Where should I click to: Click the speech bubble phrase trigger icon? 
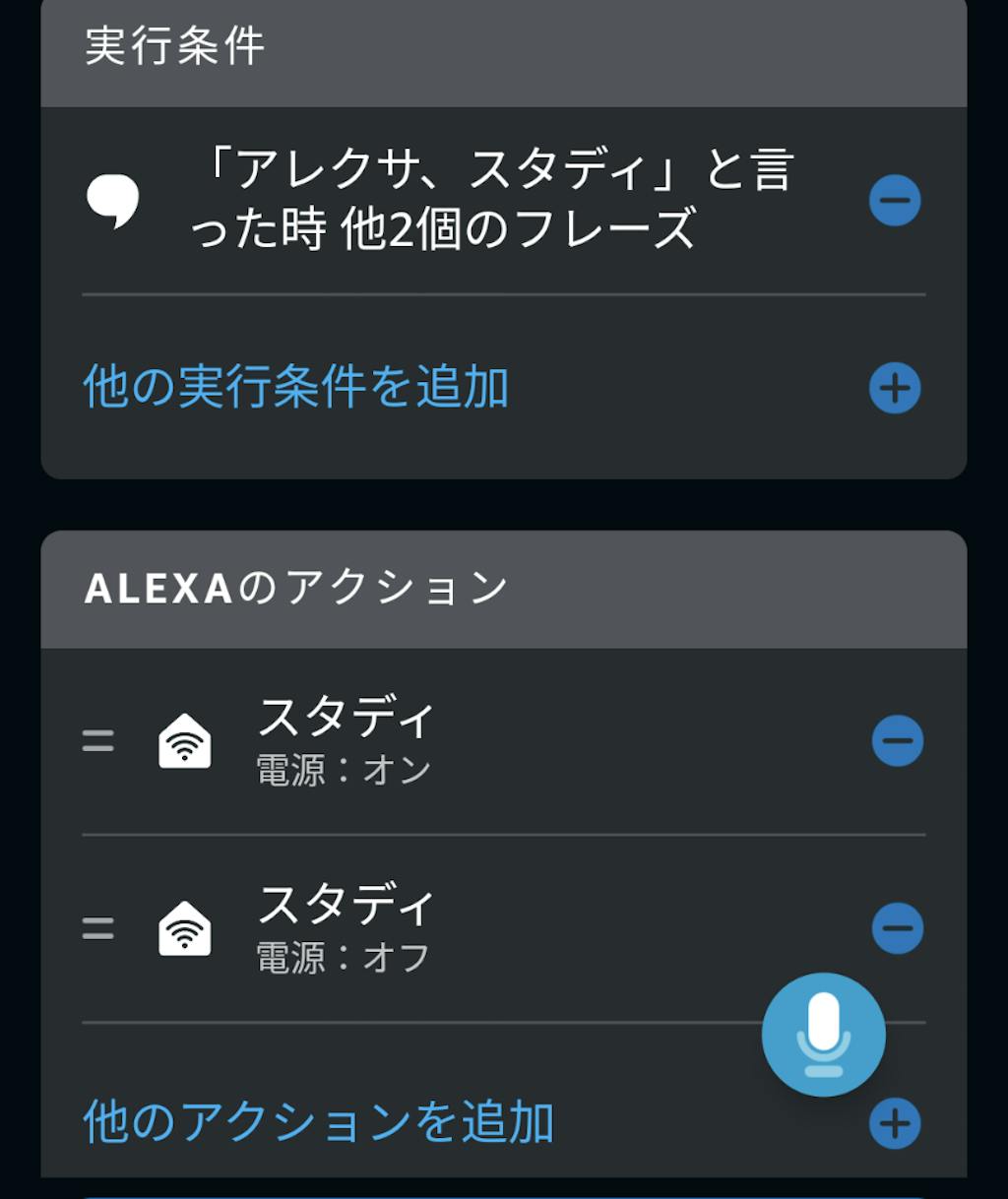[x=115, y=197]
